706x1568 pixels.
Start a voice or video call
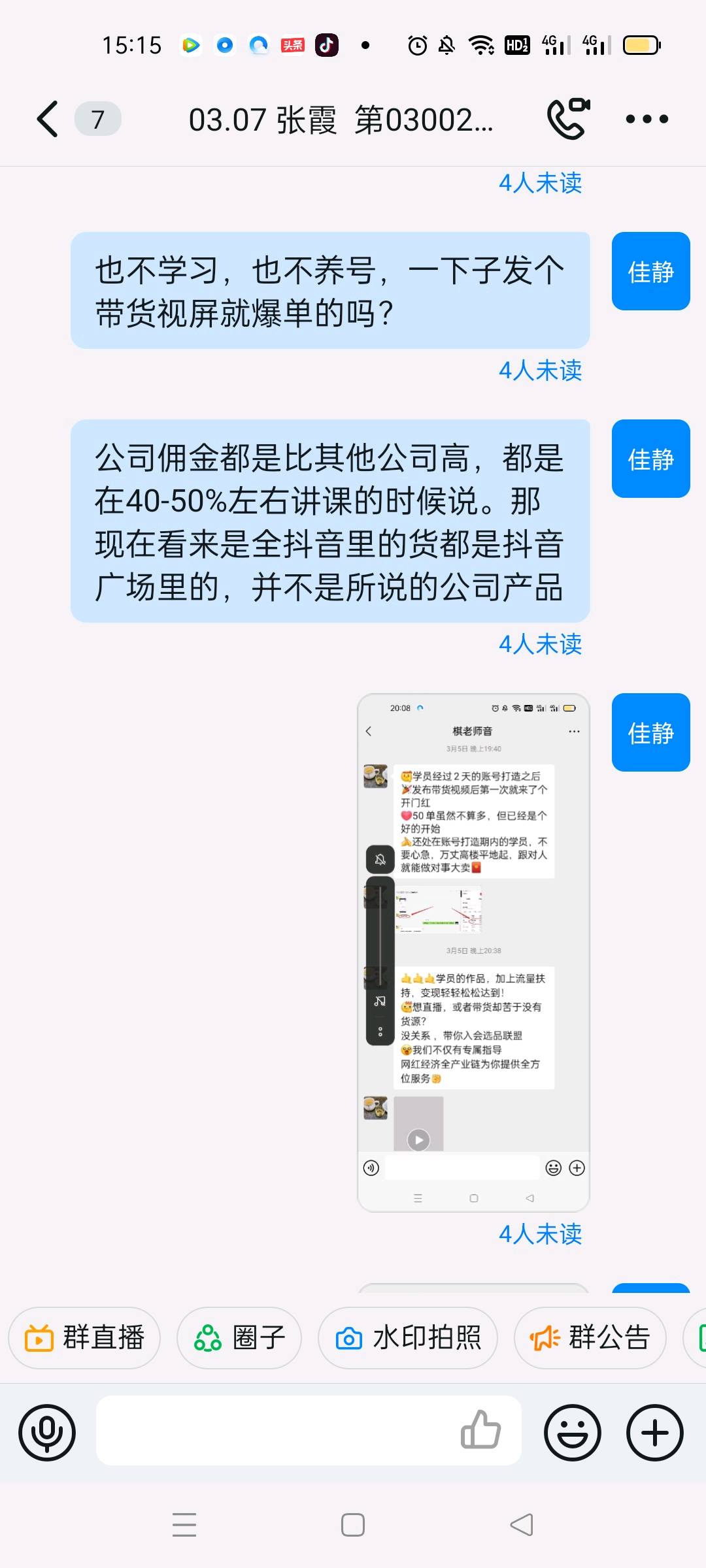tap(567, 119)
